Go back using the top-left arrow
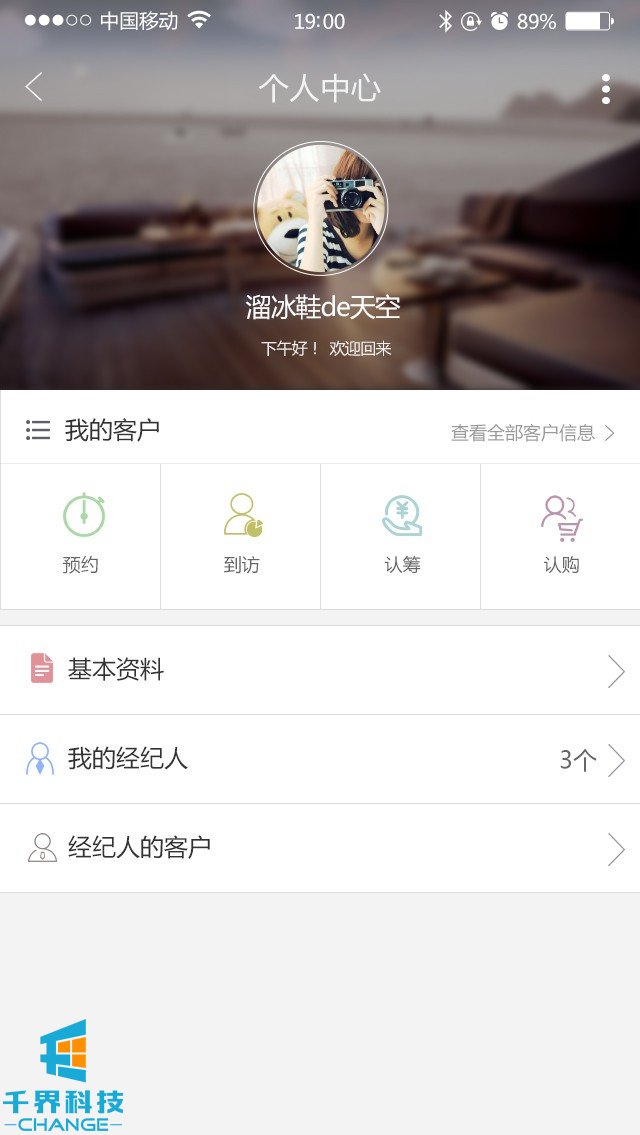The image size is (640, 1135). [34, 88]
